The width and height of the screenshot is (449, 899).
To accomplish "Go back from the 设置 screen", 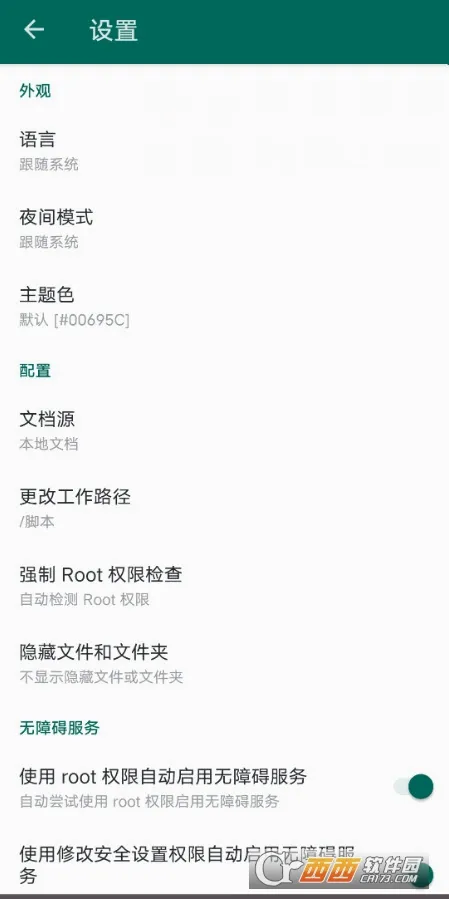I will pos(34,29).
